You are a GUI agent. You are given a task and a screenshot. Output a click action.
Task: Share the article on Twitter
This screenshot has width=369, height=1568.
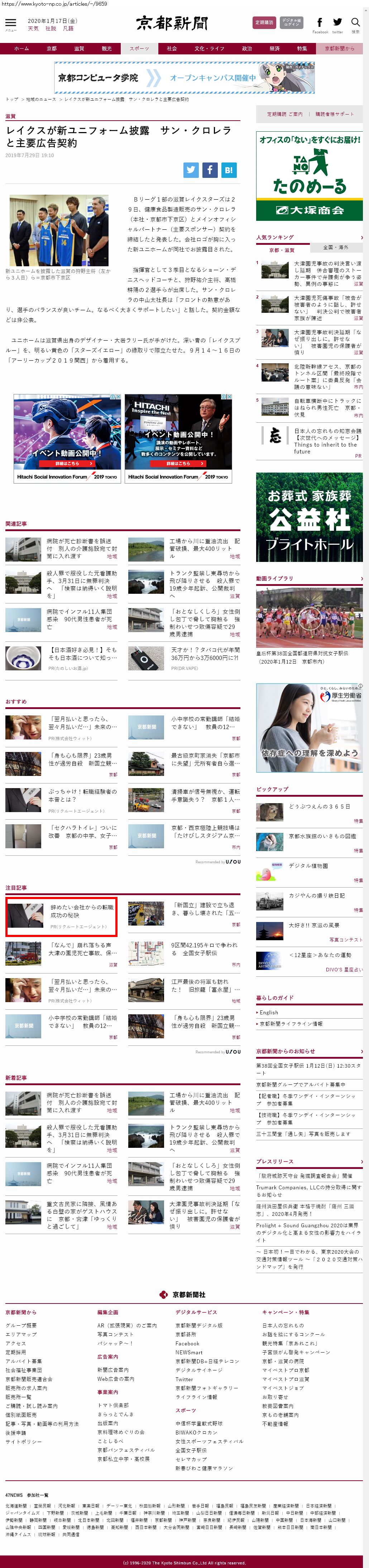click(x=191, y=170)
